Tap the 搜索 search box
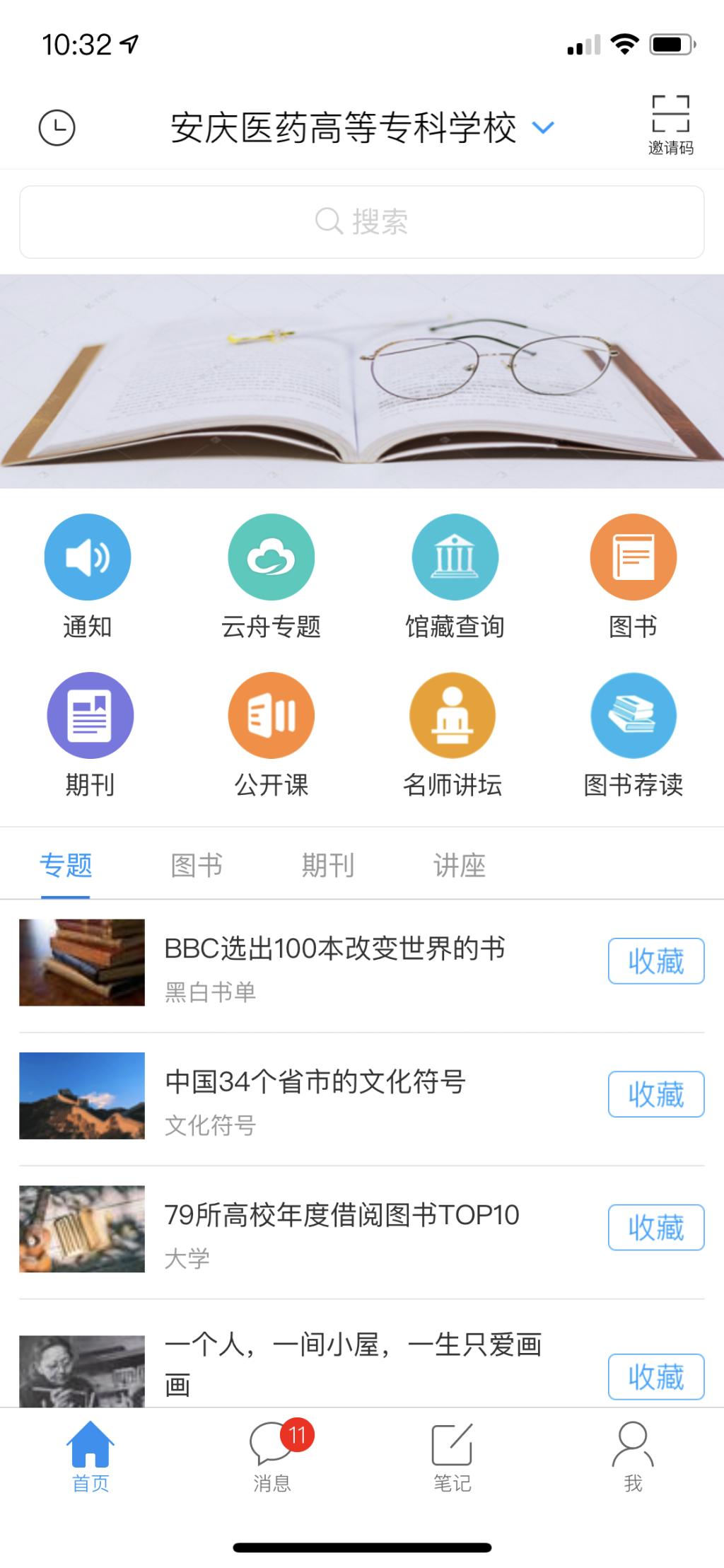Image resolution: width=724 pixels, height=1568 pixels. pyautogui.click(x=361, y=222)
